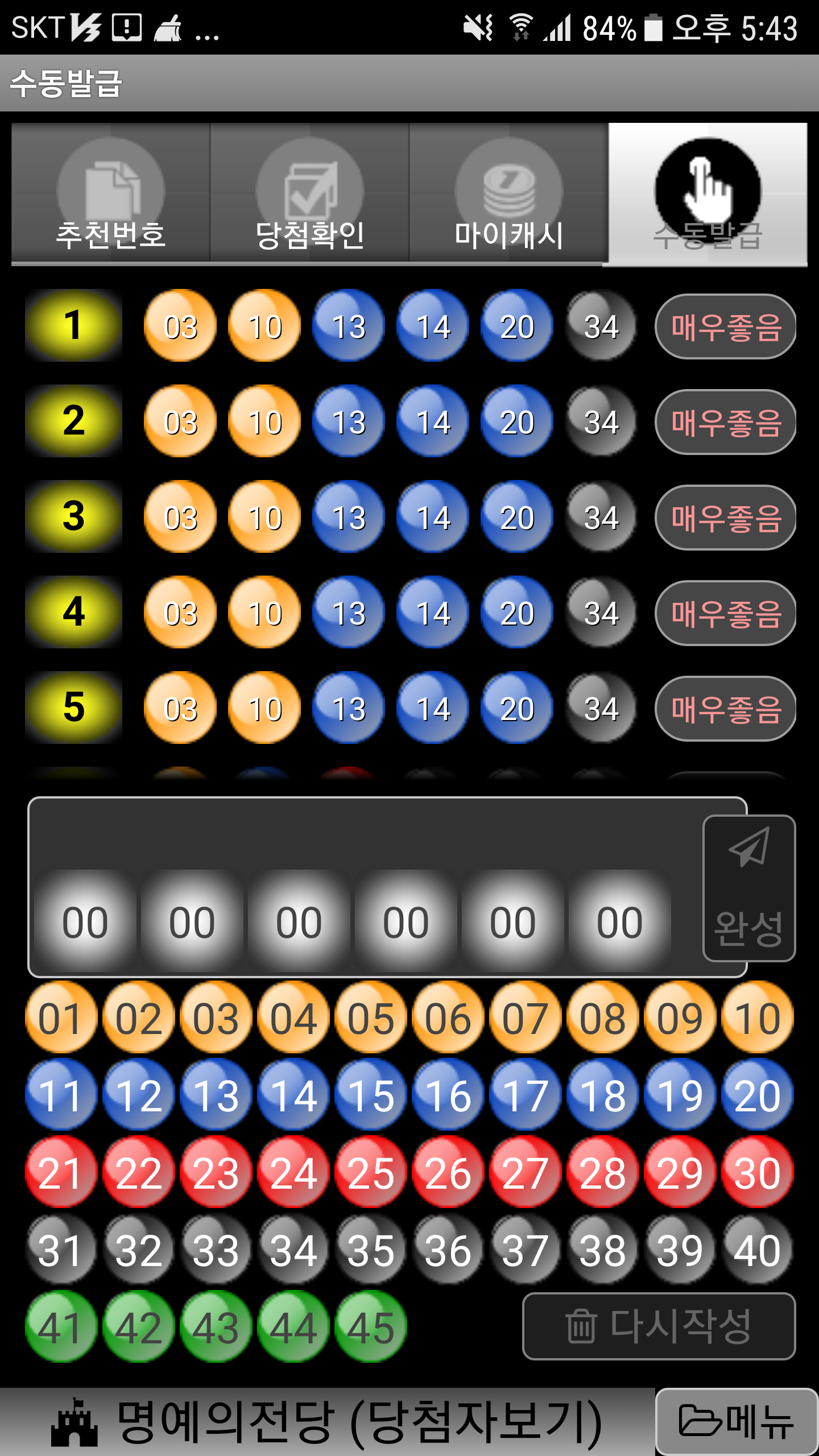The image size is (819, 1456).
Task: Tap the number 40 ball
Action: (x=757, y=1250)
